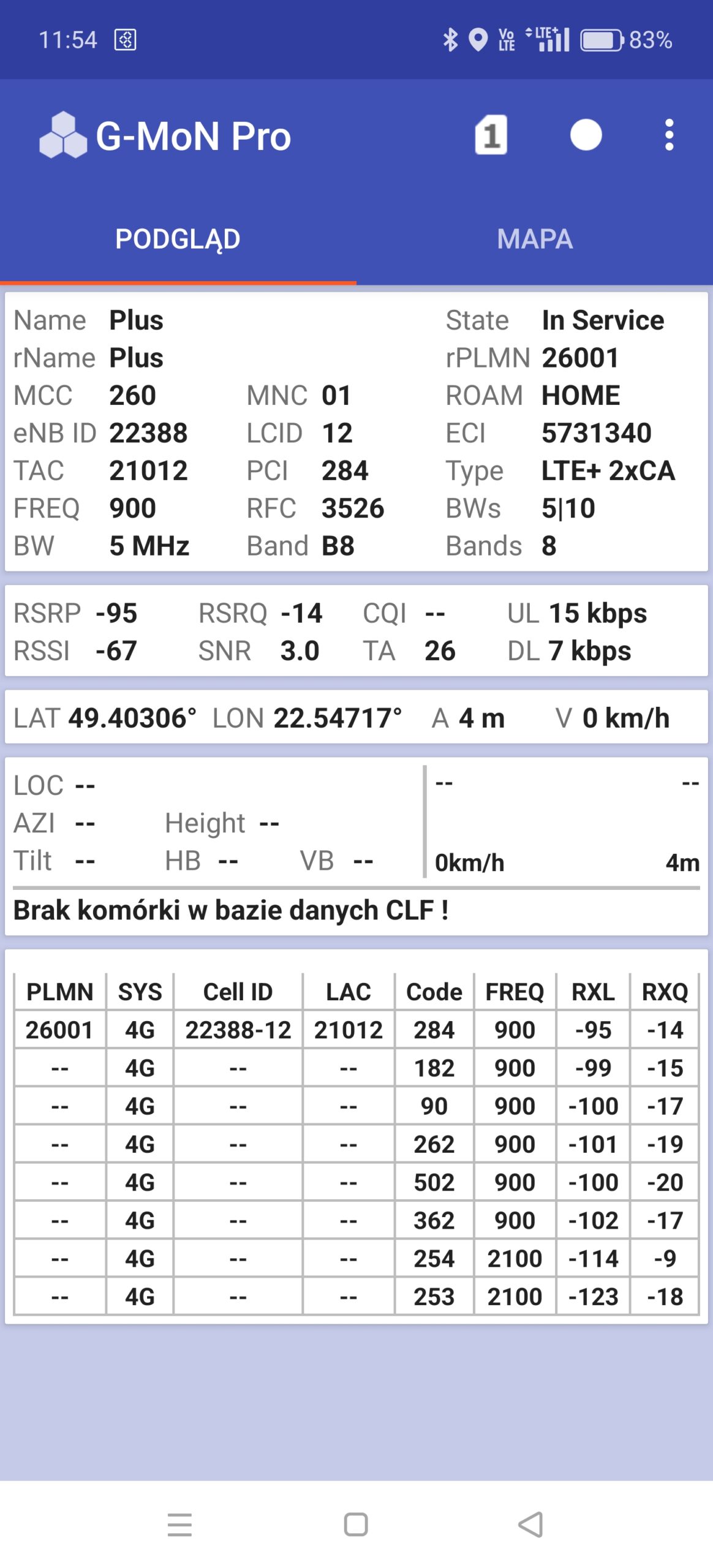
Task: Switch SIM card via the SIM 1 icon
Action: click(x=491, y=135)
